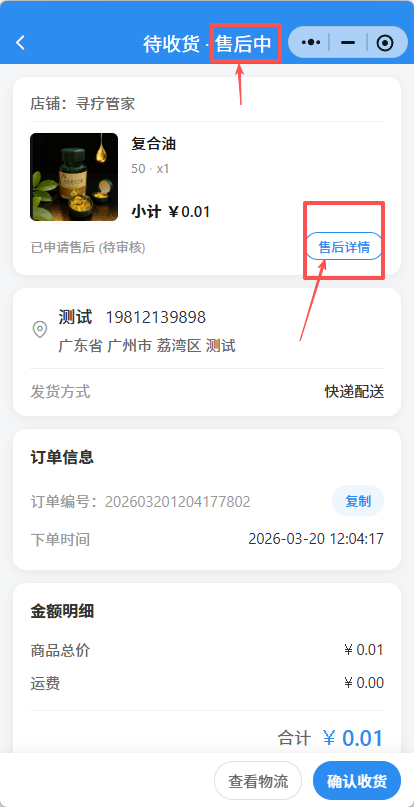Minimize the mini program

(348, 43)
